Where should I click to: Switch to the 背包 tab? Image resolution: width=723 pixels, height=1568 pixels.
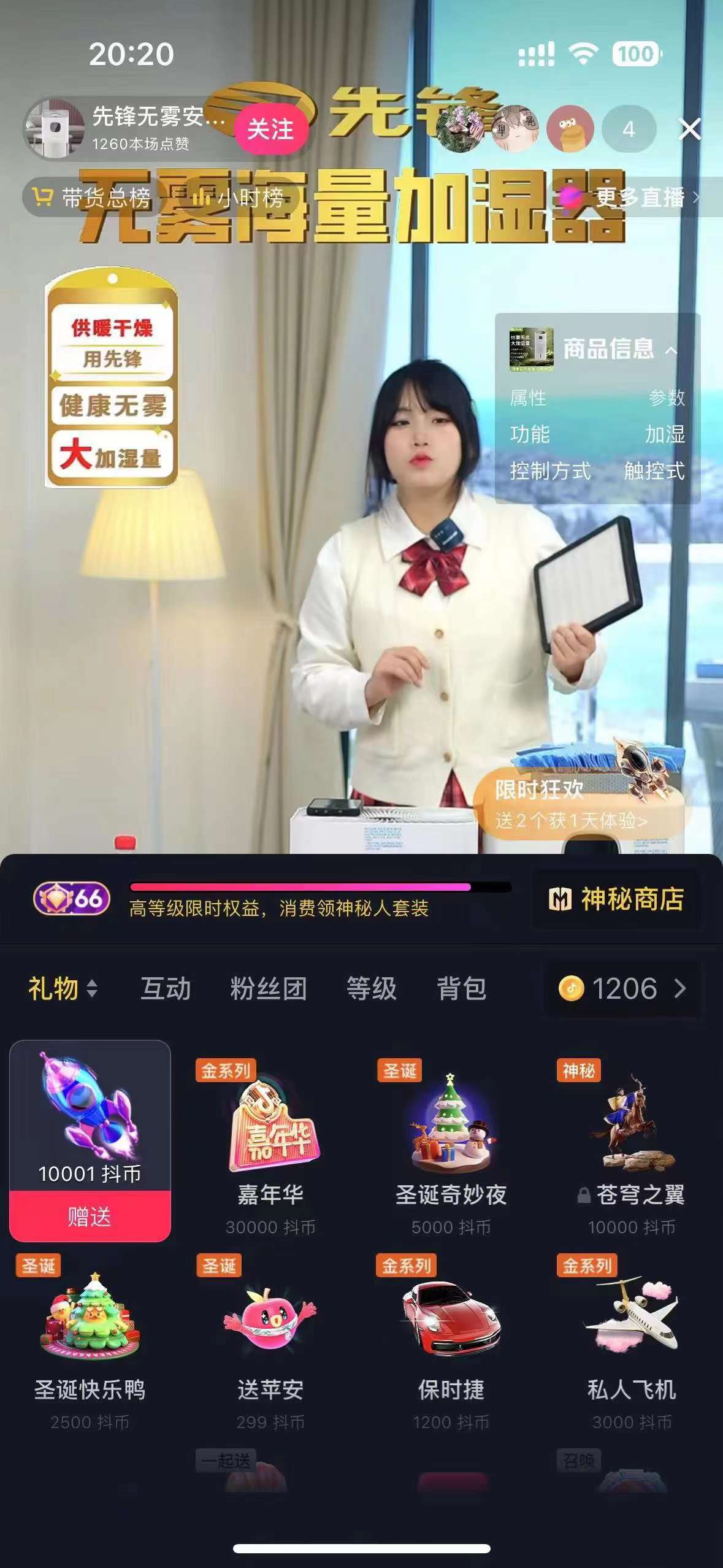click(461, 989)
